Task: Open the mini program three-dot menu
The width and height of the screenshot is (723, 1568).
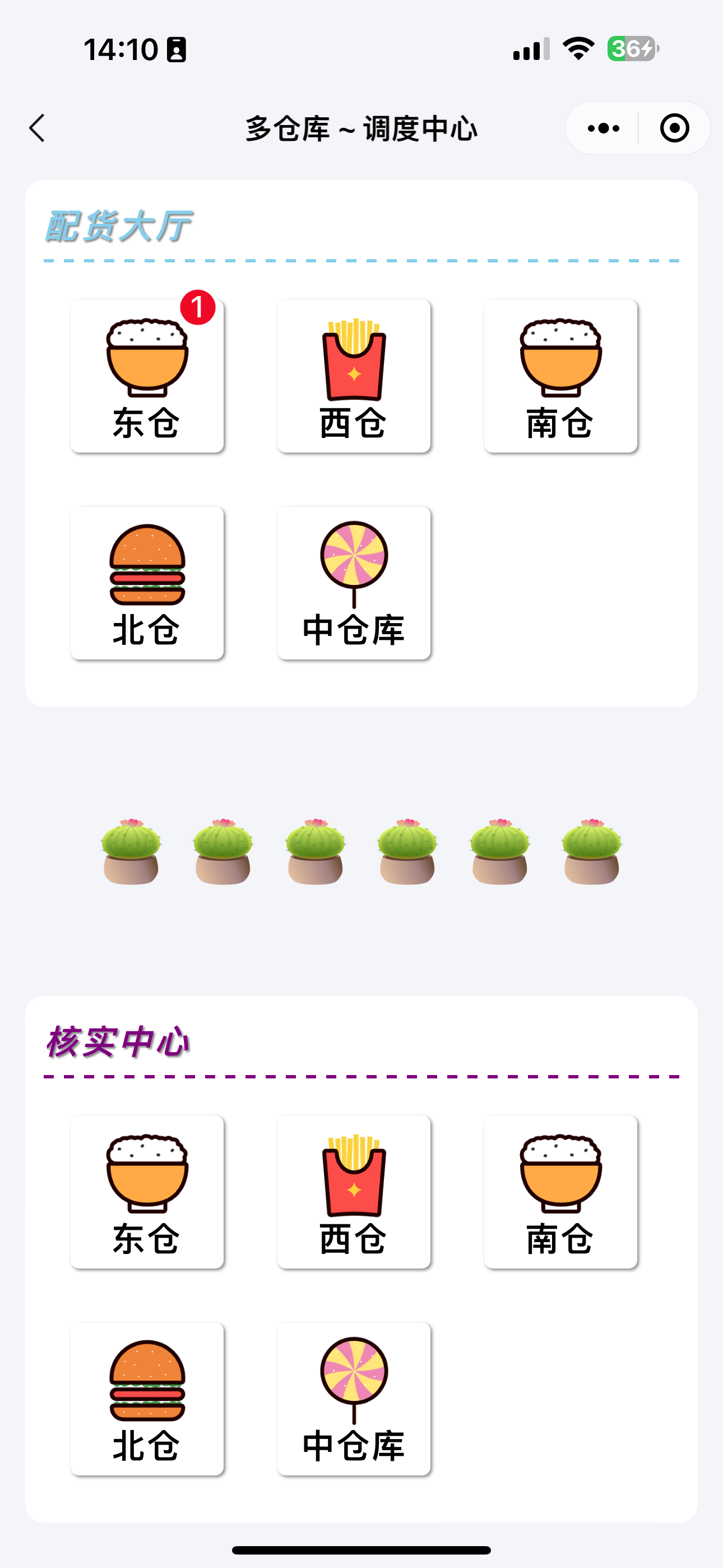Action: (603, 128)
